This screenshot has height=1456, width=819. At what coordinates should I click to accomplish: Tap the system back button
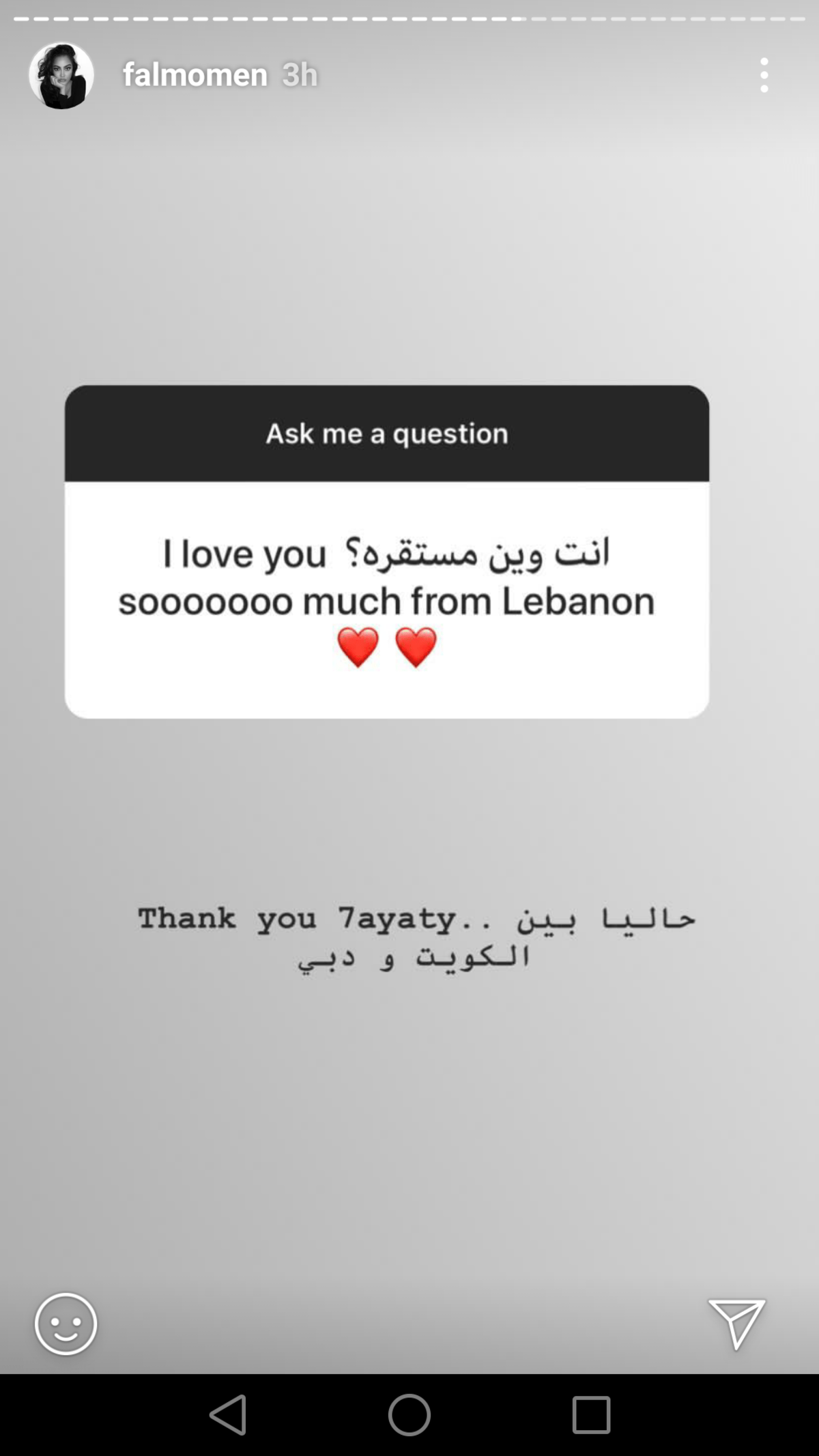[229, 1414]
